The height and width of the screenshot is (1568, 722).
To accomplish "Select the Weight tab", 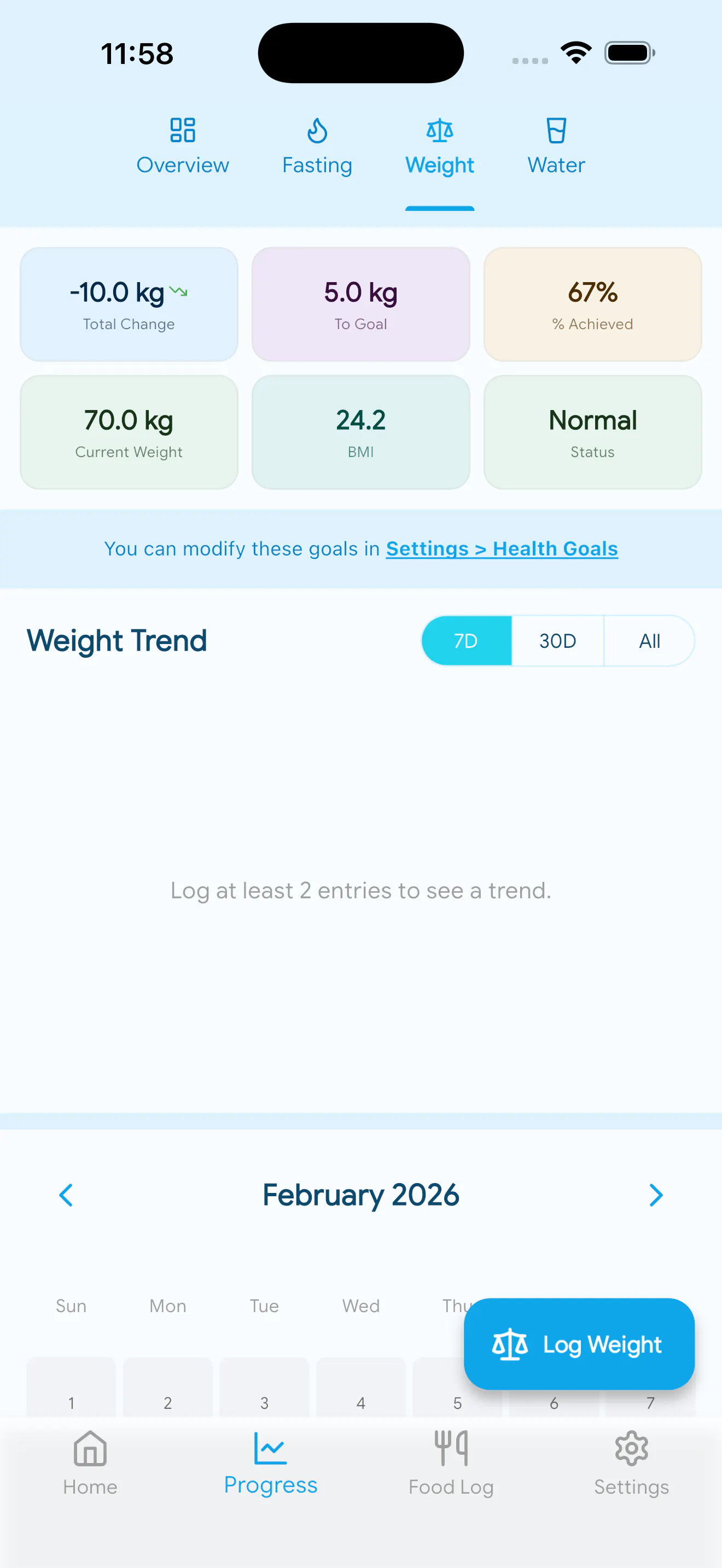I will (440, 147).
